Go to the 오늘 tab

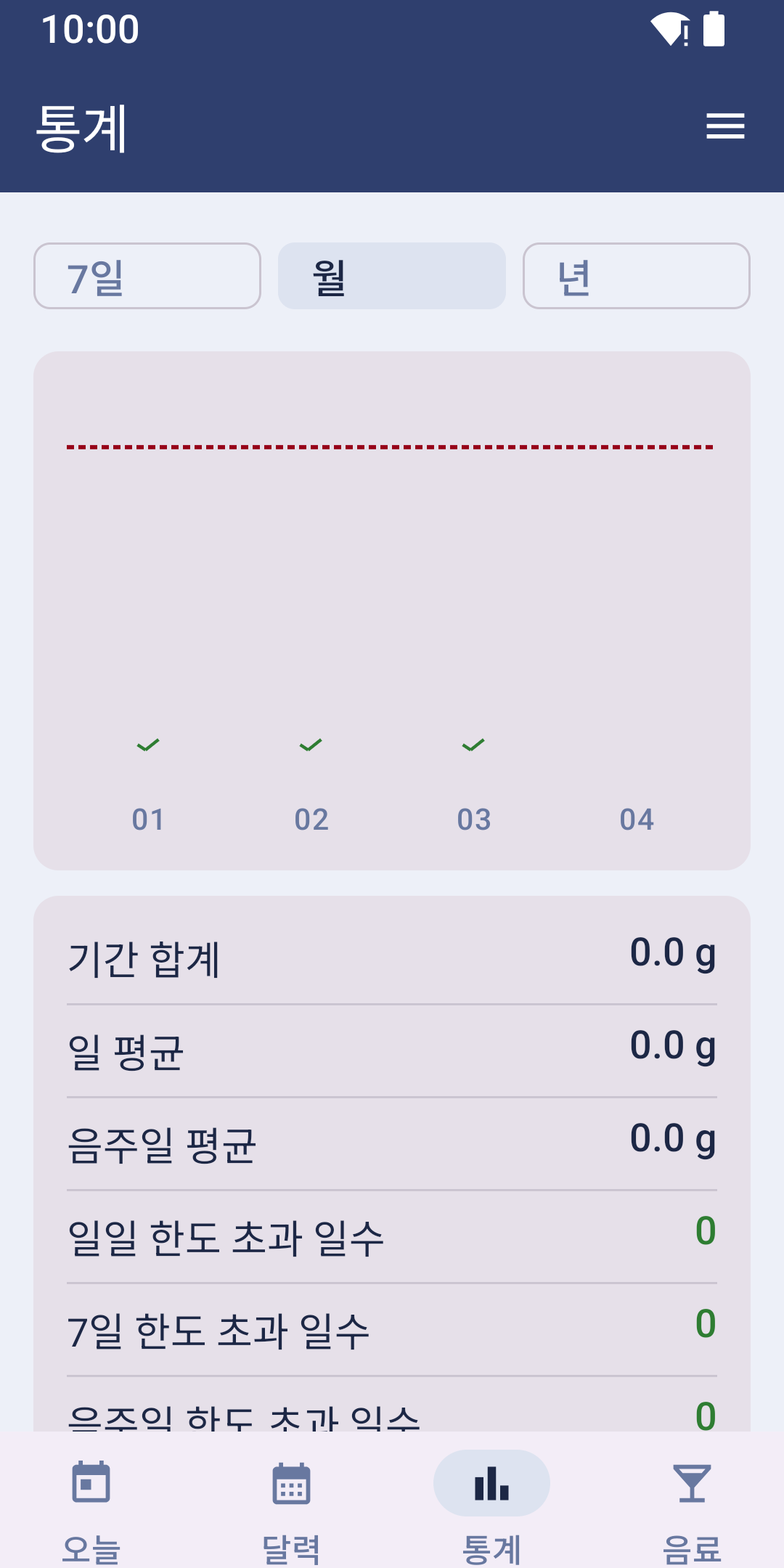91,1510
